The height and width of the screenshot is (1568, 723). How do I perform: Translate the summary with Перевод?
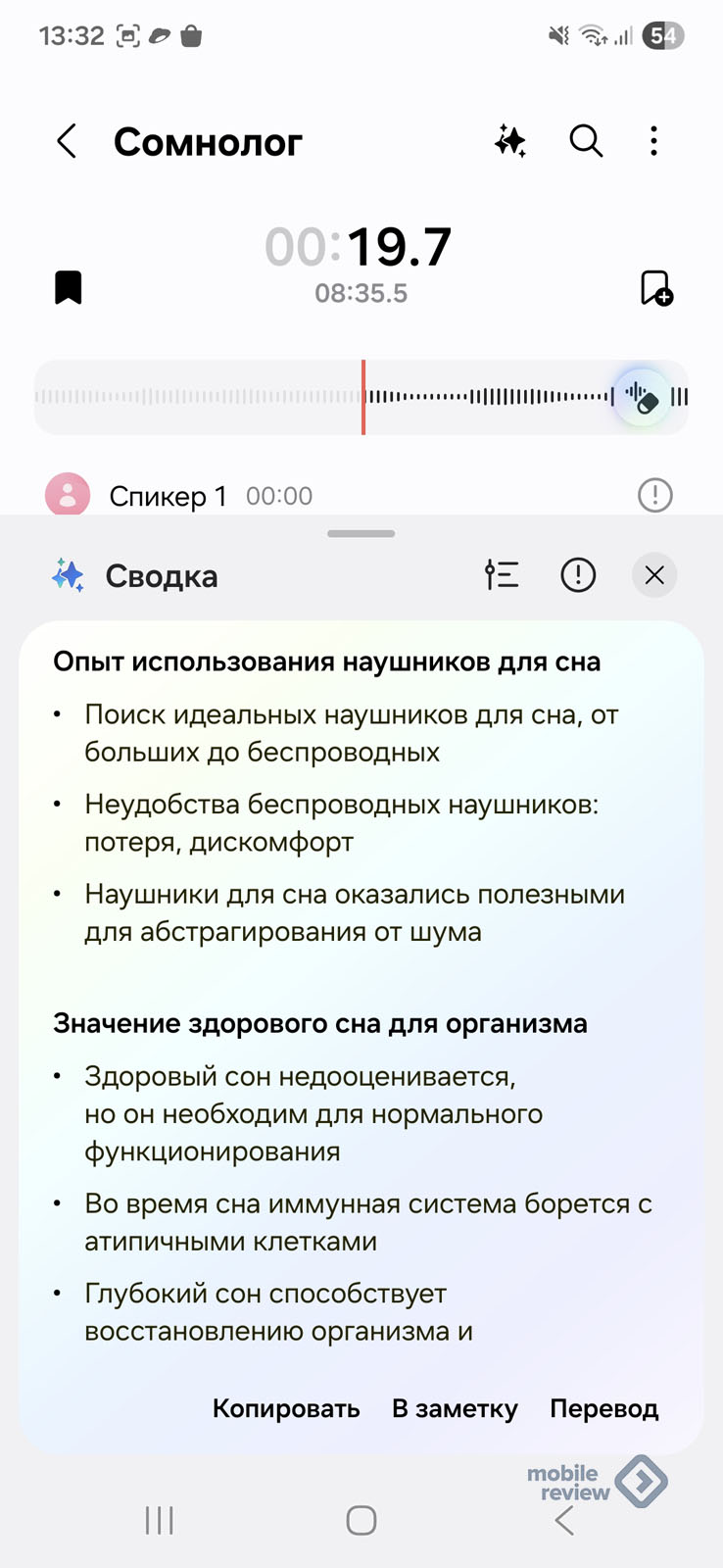click(x=603, y=1408)
